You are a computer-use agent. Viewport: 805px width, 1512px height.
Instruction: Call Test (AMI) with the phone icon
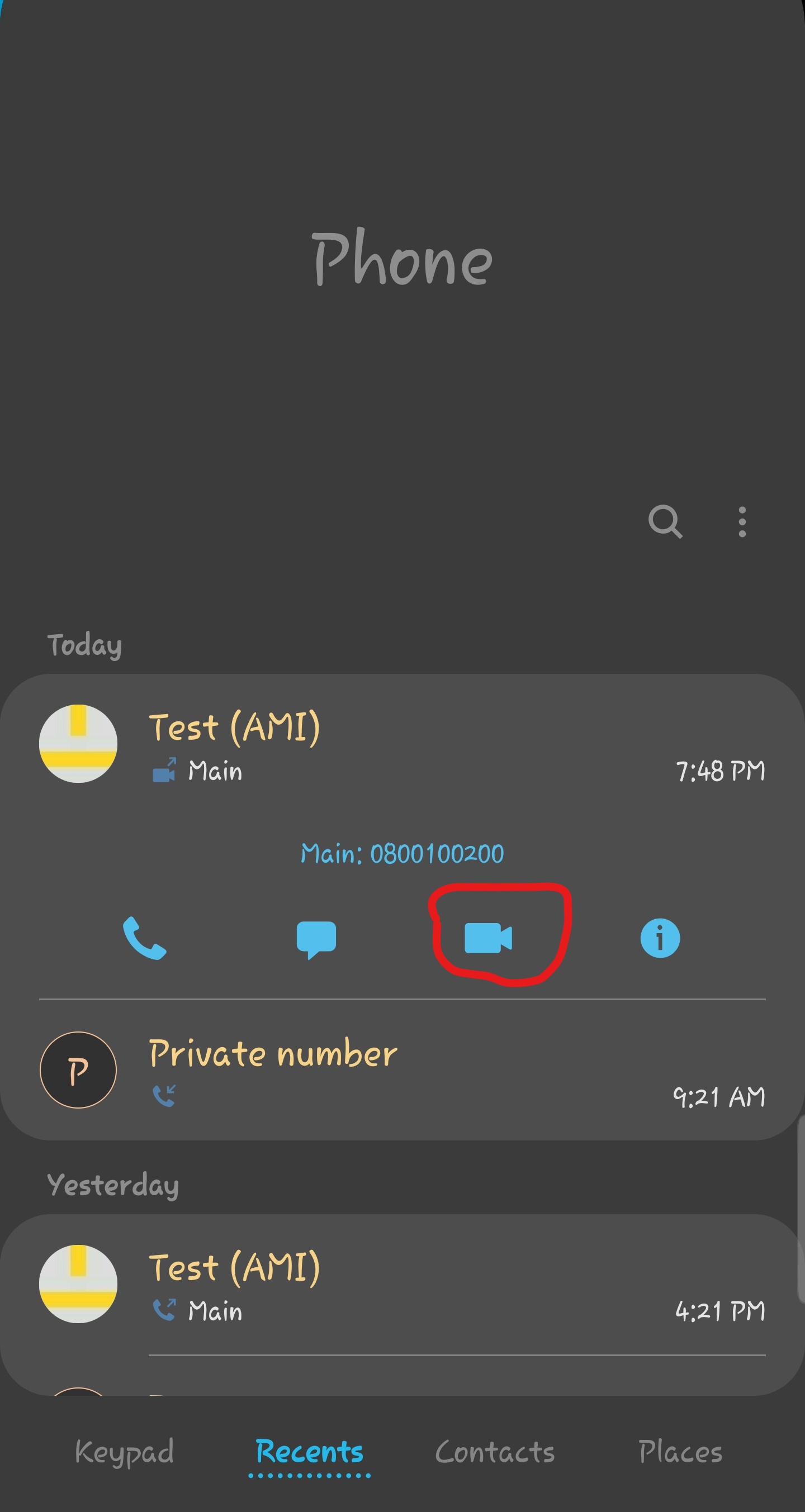click(x=144, y=938)
